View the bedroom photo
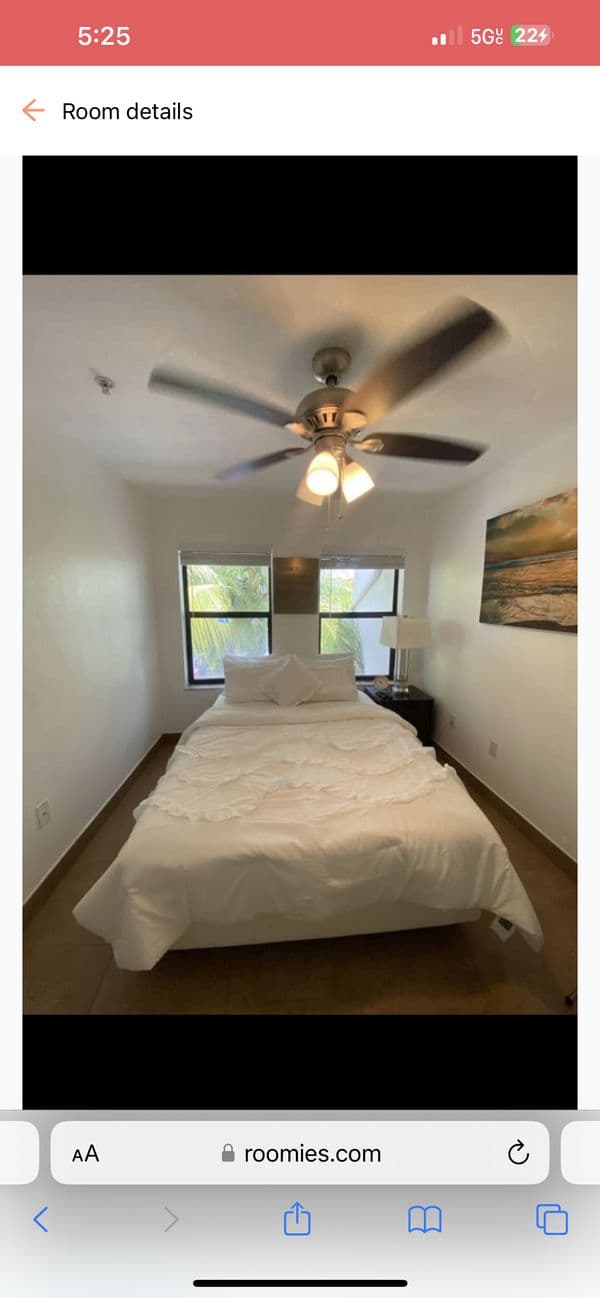Viewport: 600px width, 1298px height. tap(300, 644)
